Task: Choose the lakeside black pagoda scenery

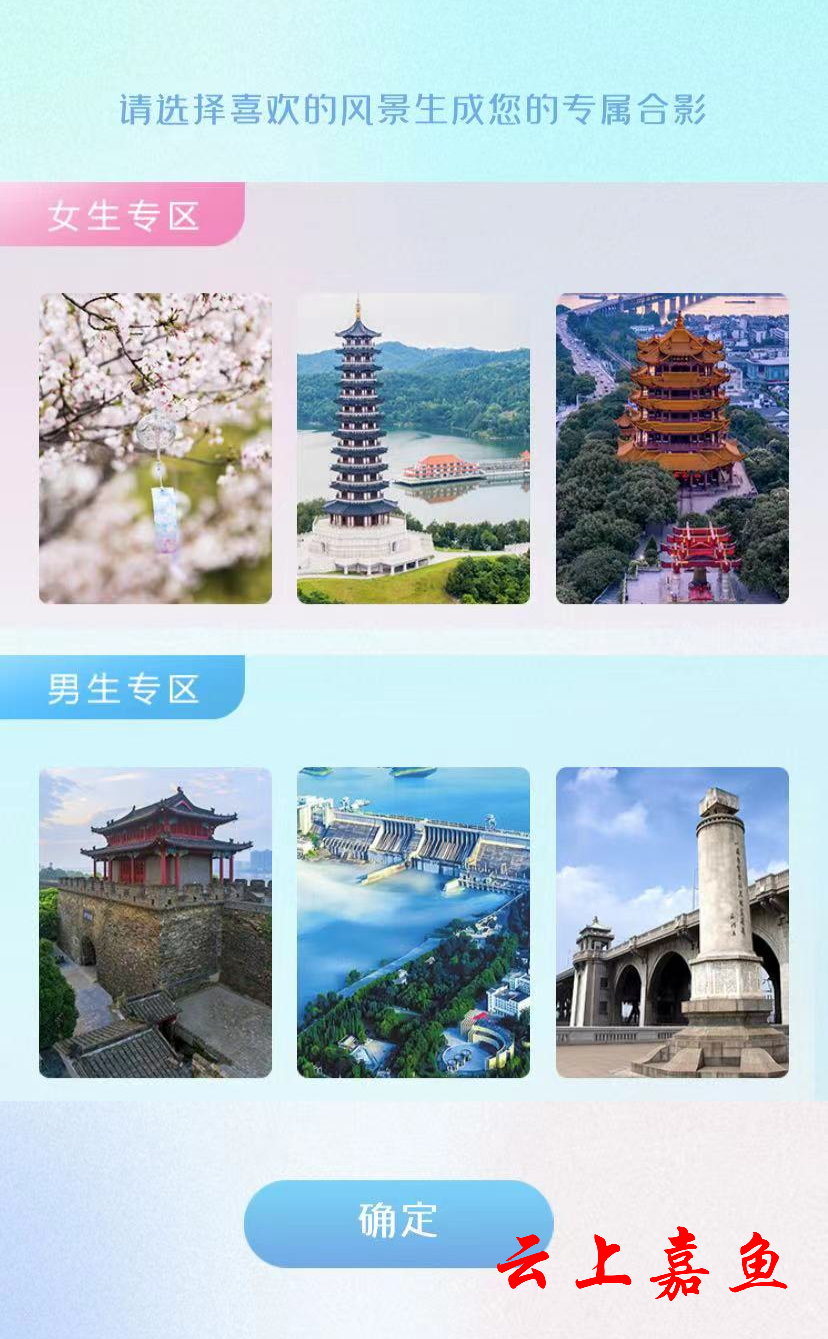Action: click(x=413, y=448)
